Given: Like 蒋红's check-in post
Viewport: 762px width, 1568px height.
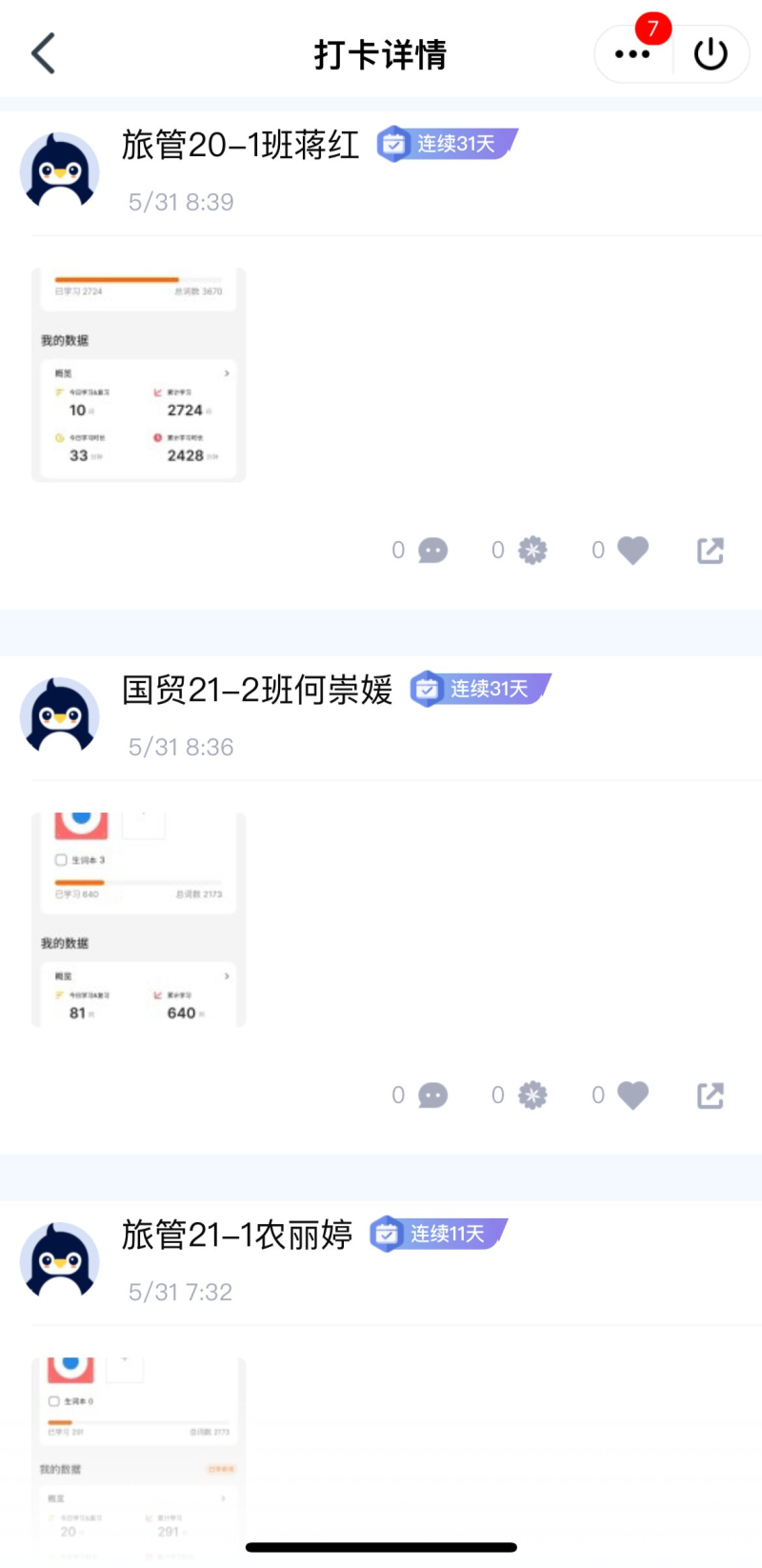Looking at the screenshot, I should click(x=632, y=551).
